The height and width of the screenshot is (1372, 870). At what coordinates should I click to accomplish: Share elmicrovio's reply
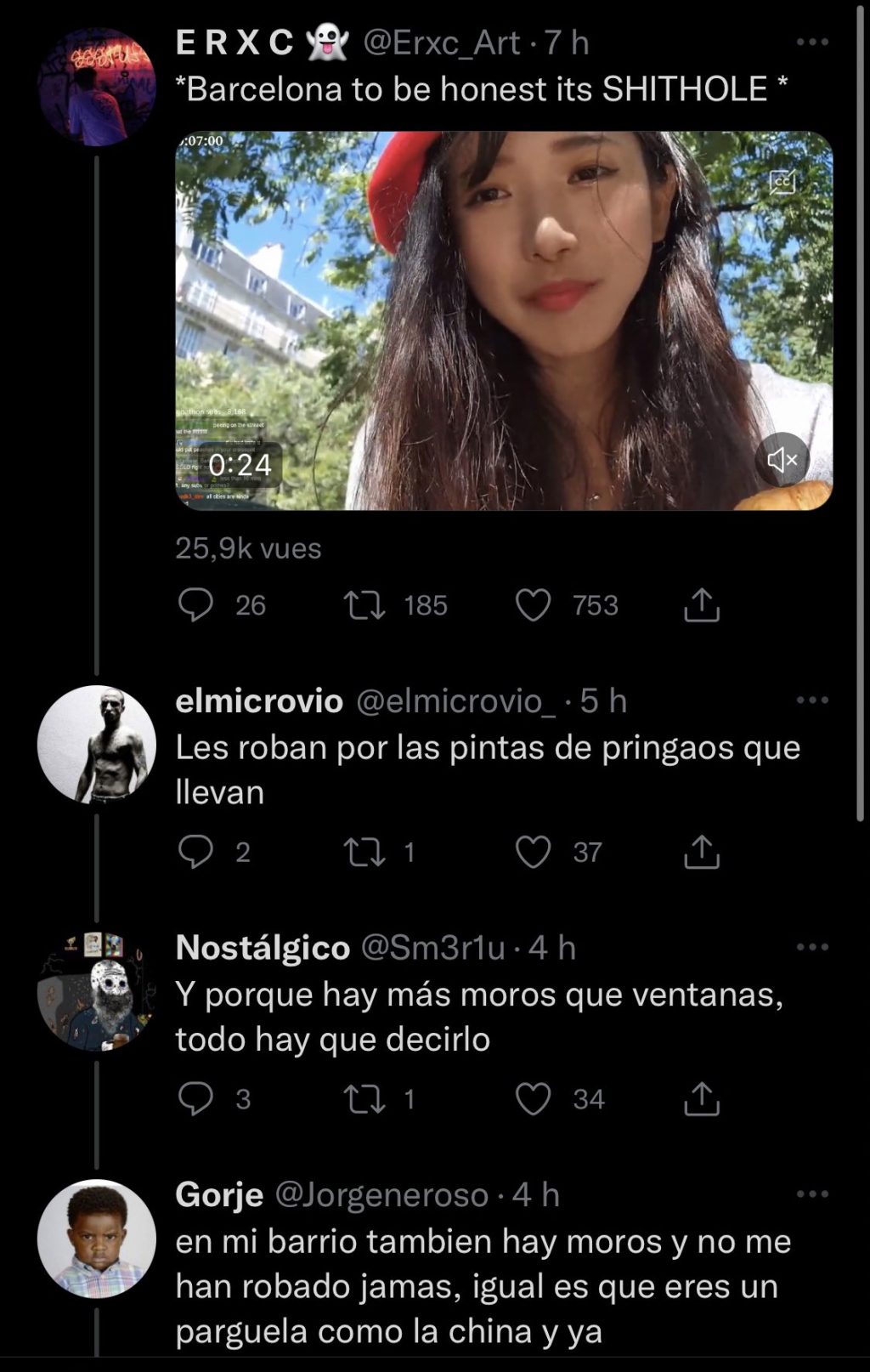[x=702, y=852]
